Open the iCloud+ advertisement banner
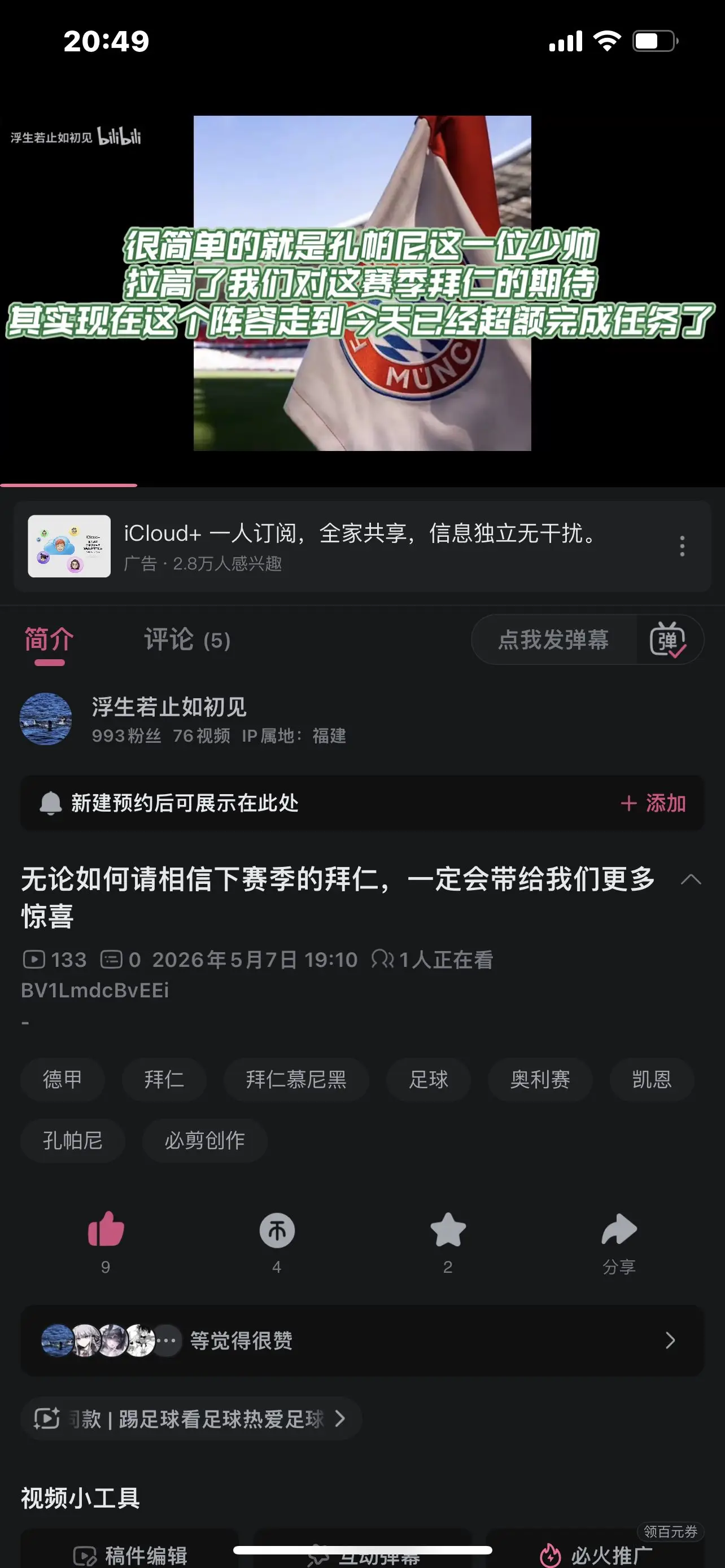Screen dimensions: 725x1568 362,546
